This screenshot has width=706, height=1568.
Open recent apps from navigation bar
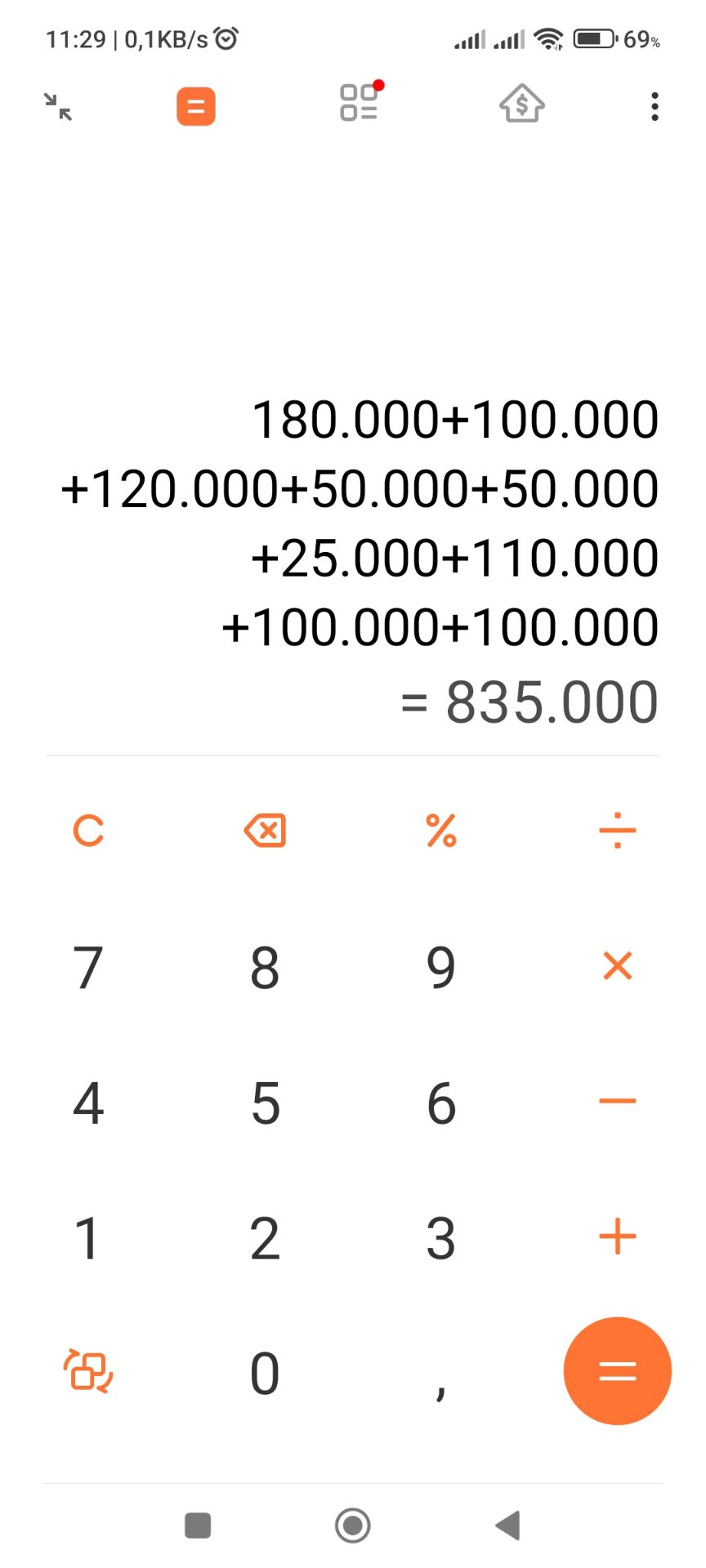(x=198, y=1525)
